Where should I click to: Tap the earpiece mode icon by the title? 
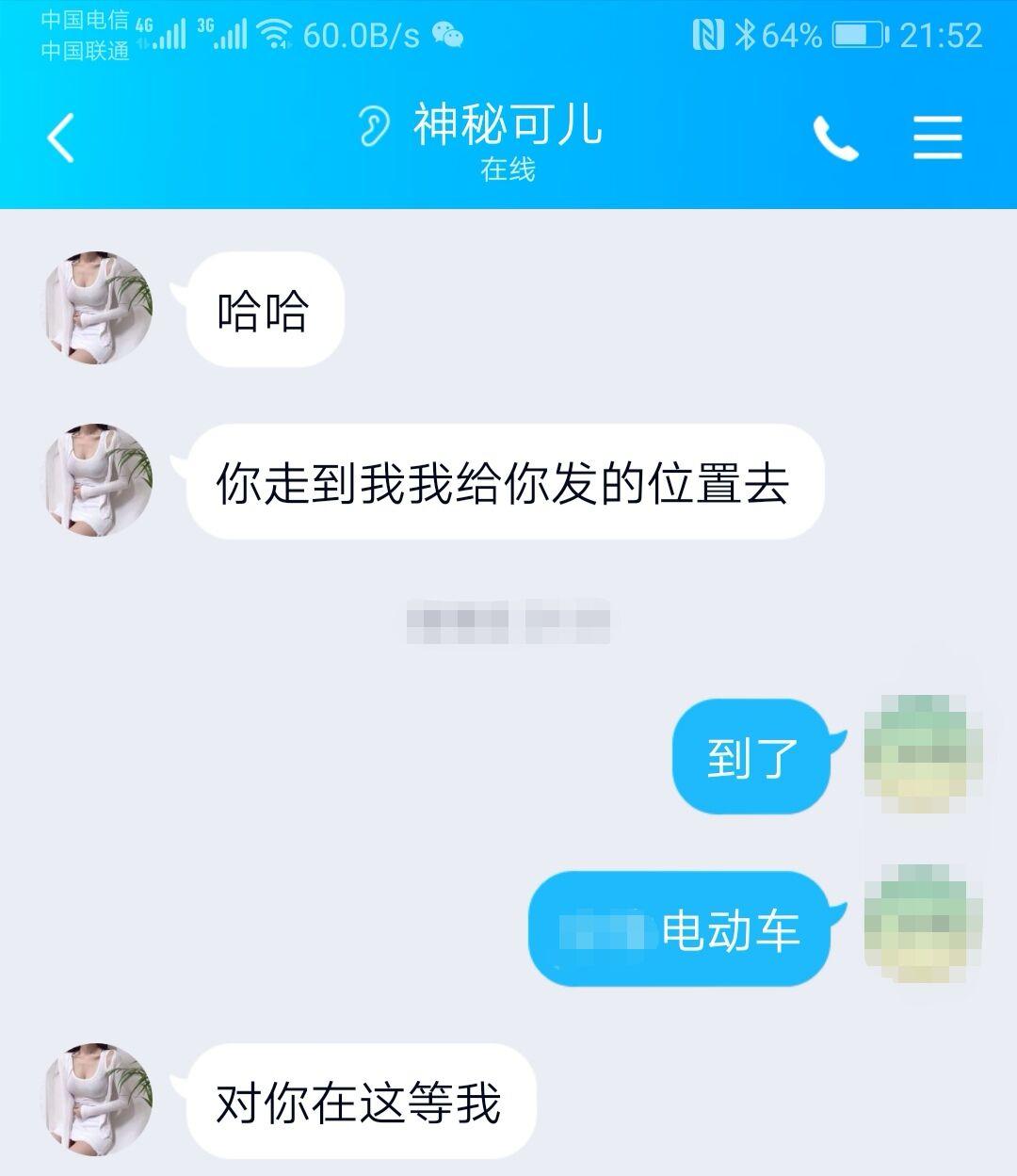tap(374, 126)
